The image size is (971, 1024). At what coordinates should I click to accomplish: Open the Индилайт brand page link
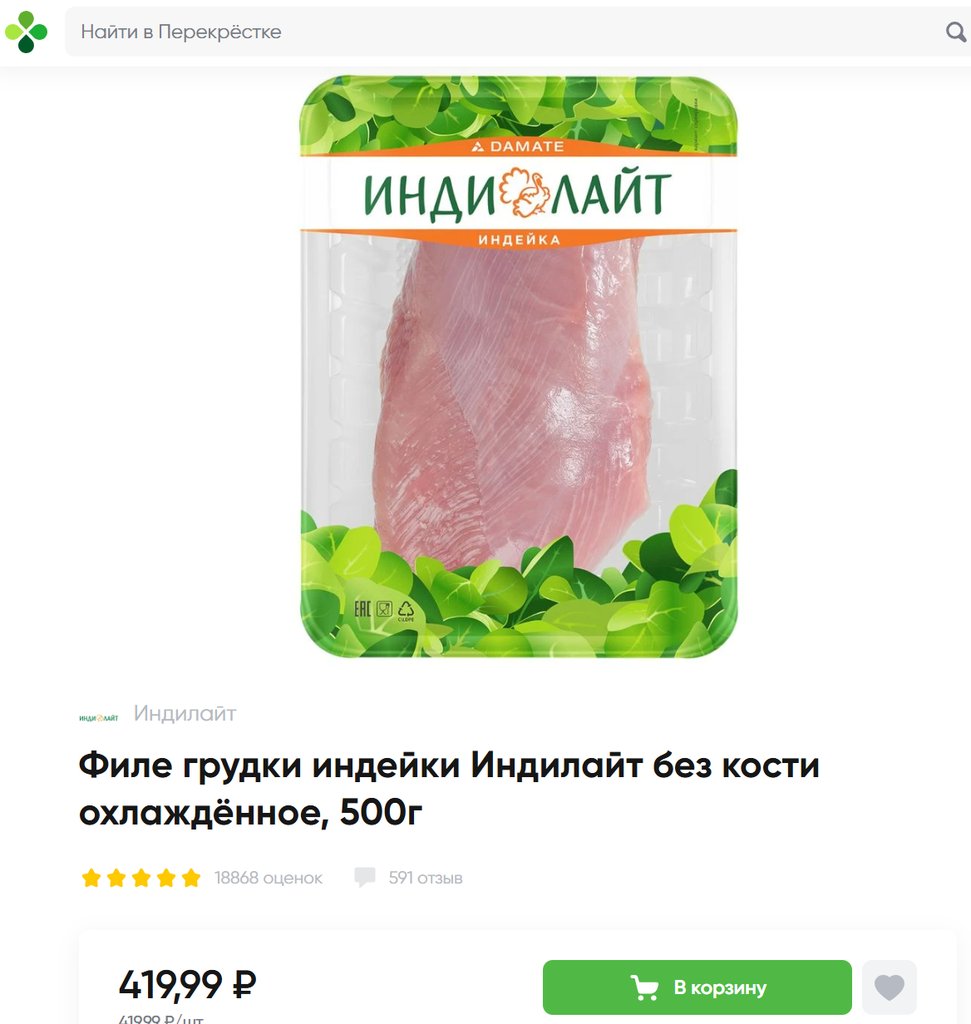tap(185, 714)
